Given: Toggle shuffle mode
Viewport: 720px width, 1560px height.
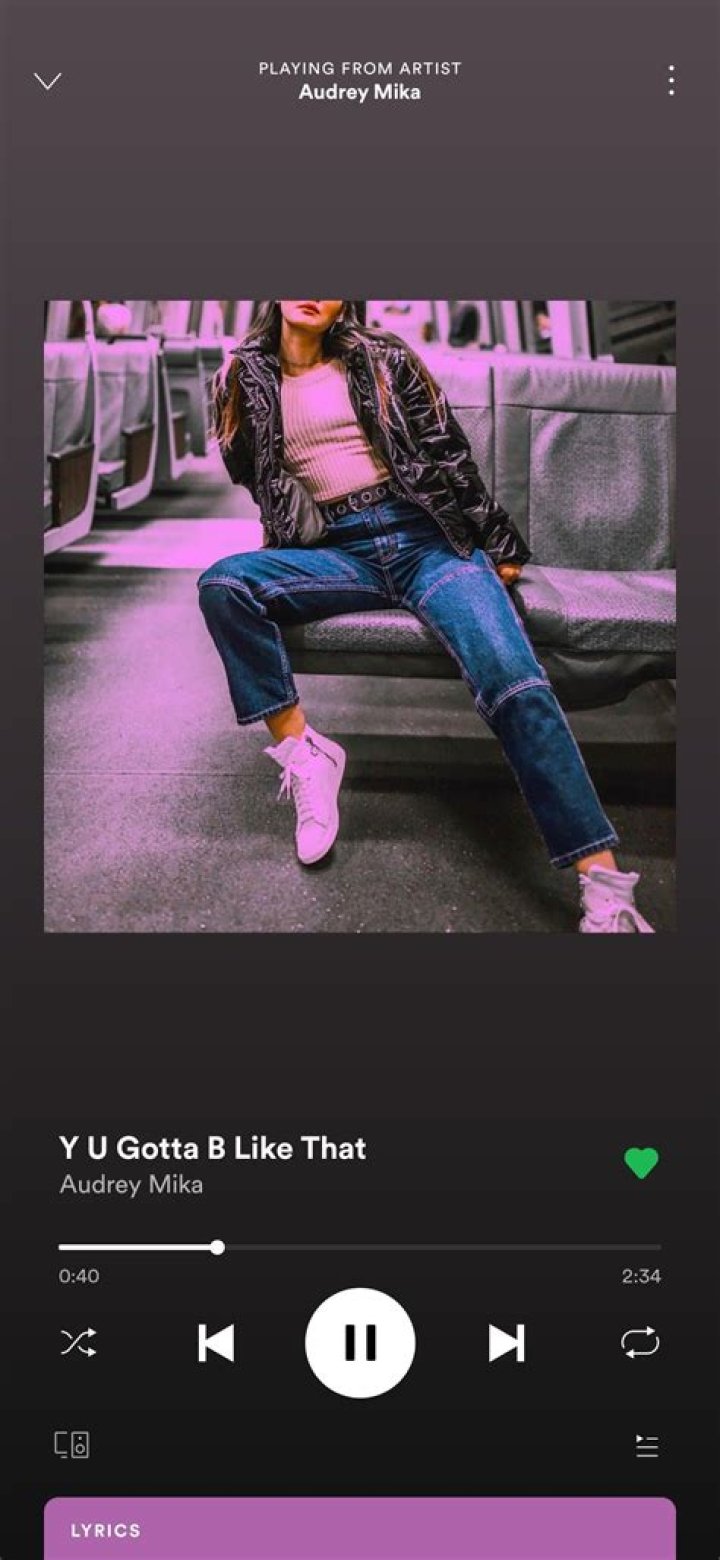Looking at the screenshot, I should (x=78, y=1343).
